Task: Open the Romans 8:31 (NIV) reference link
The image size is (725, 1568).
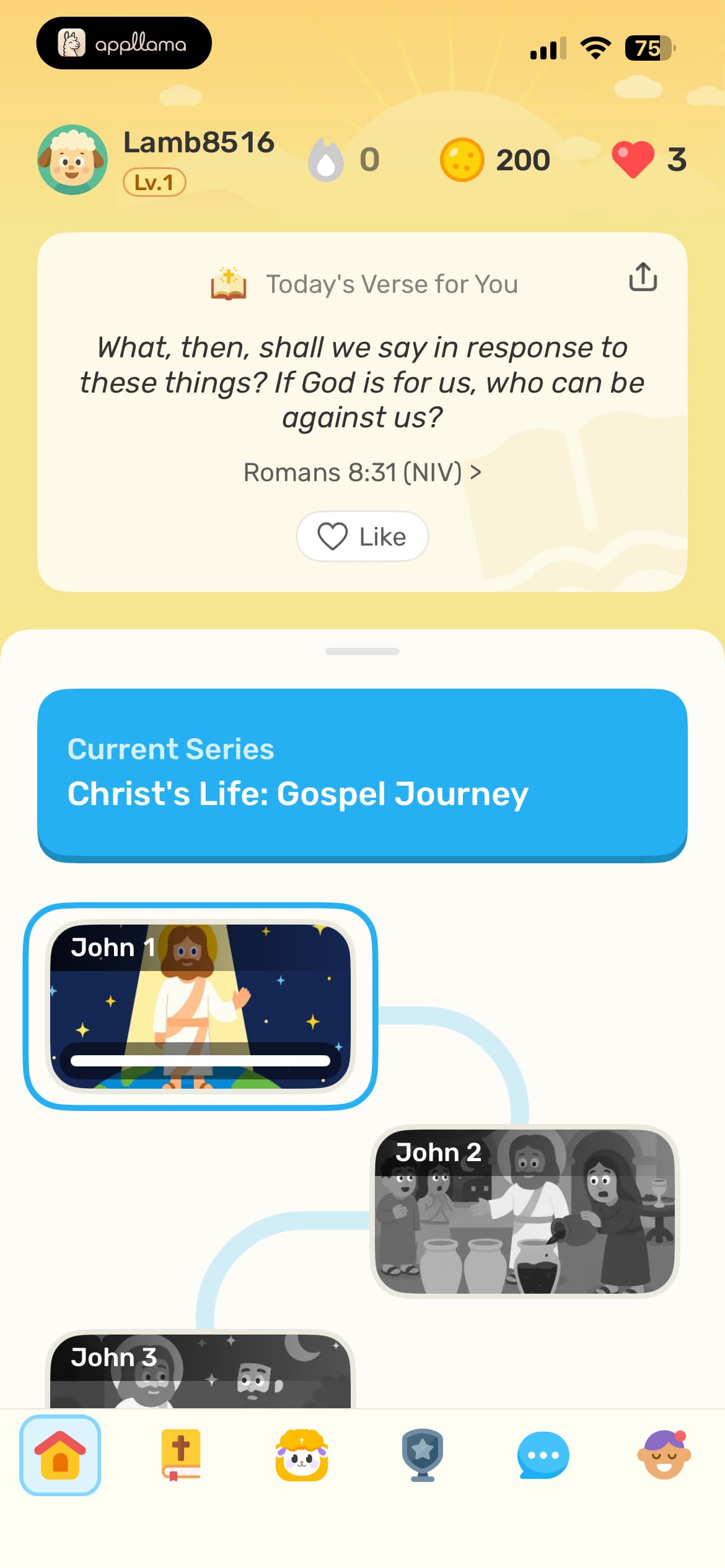Action: [x=362, y=473]
